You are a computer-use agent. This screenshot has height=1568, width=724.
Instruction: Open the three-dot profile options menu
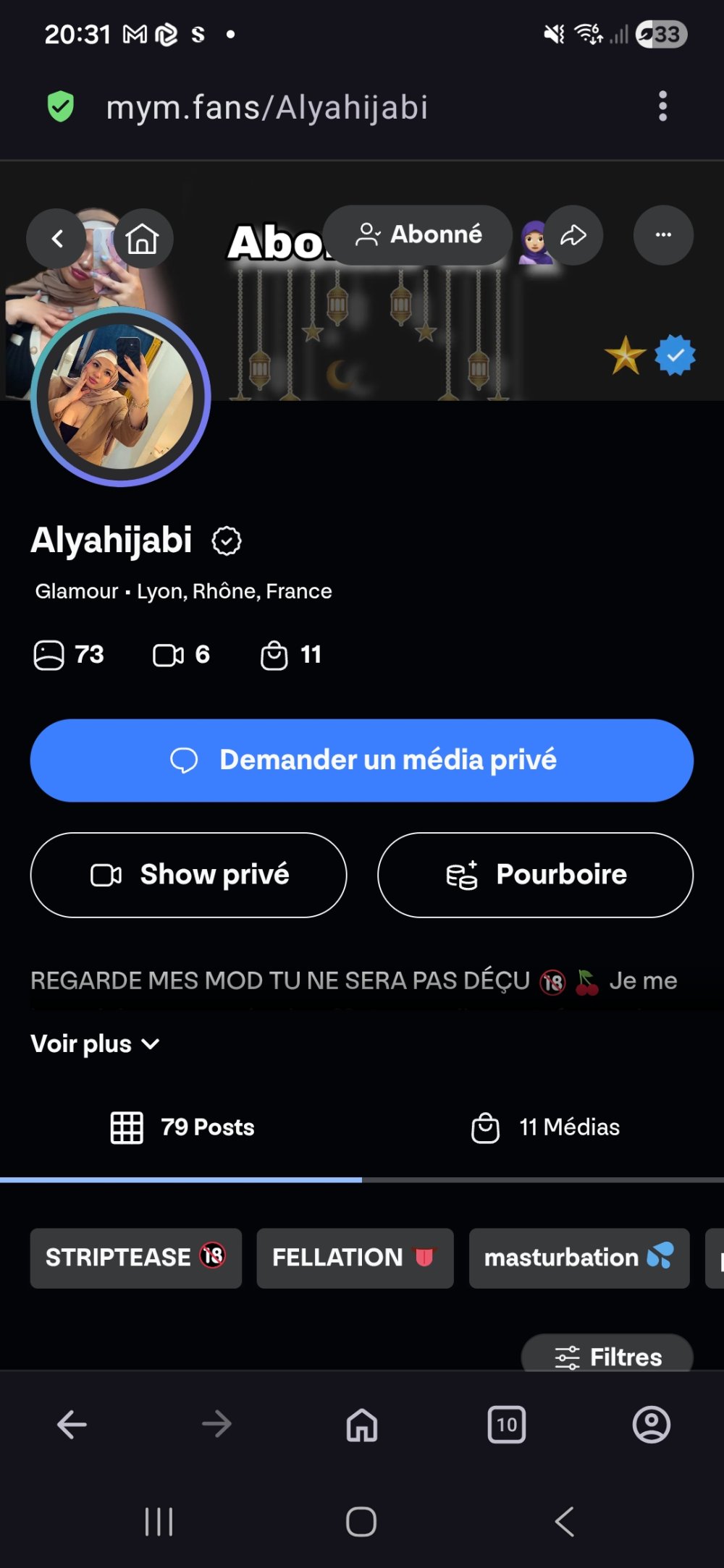click(663, 235)
